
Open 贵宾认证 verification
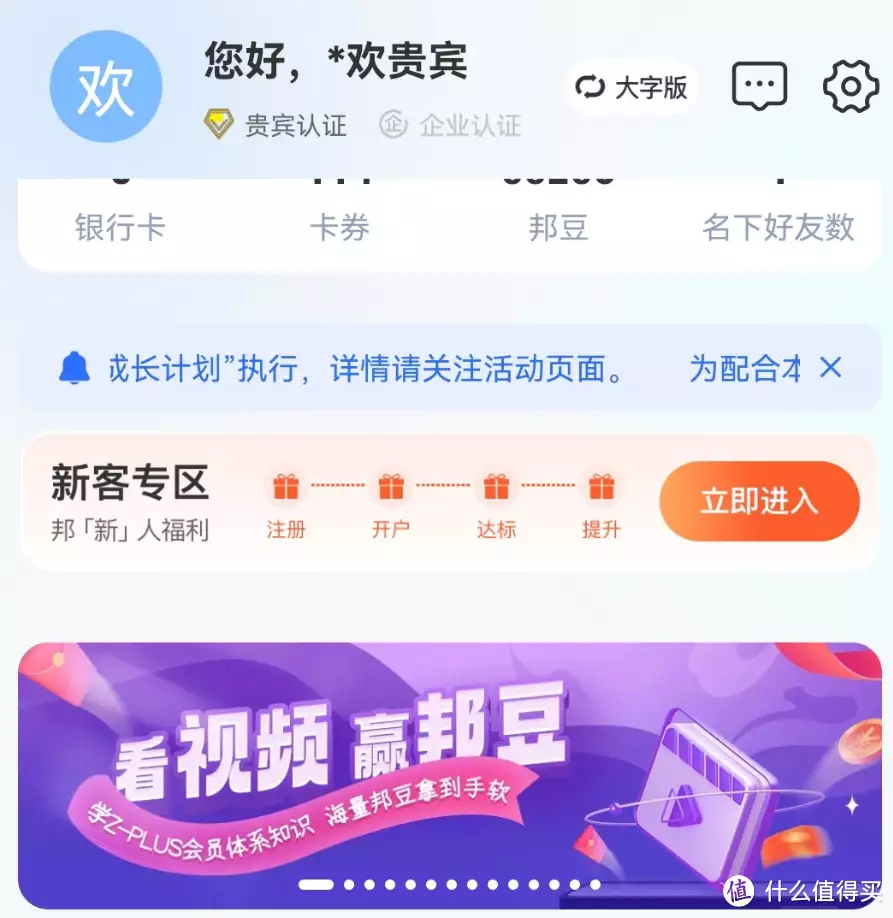(276, 125)
